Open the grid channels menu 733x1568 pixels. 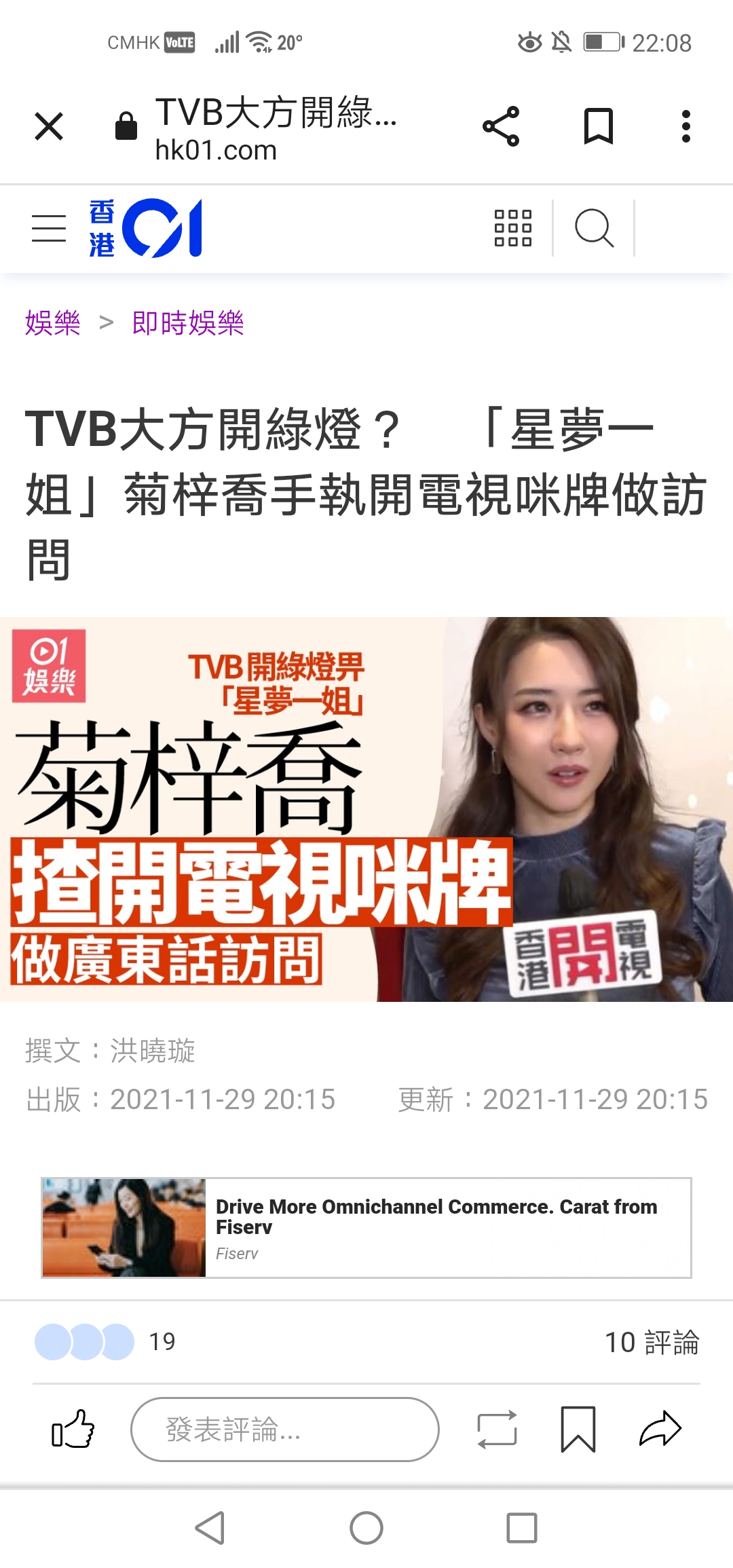click(x=512, y=228)
